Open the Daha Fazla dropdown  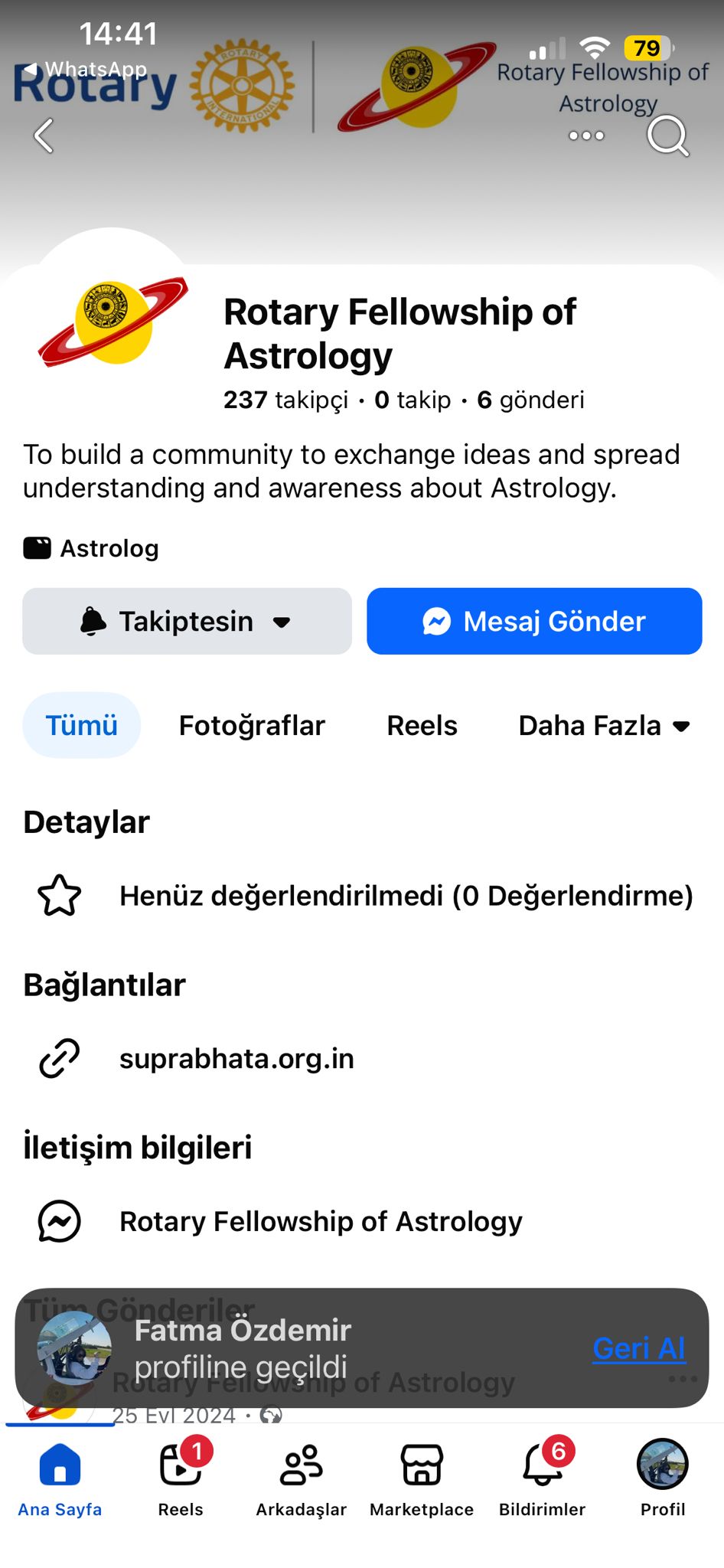click(x=604, y=725)
